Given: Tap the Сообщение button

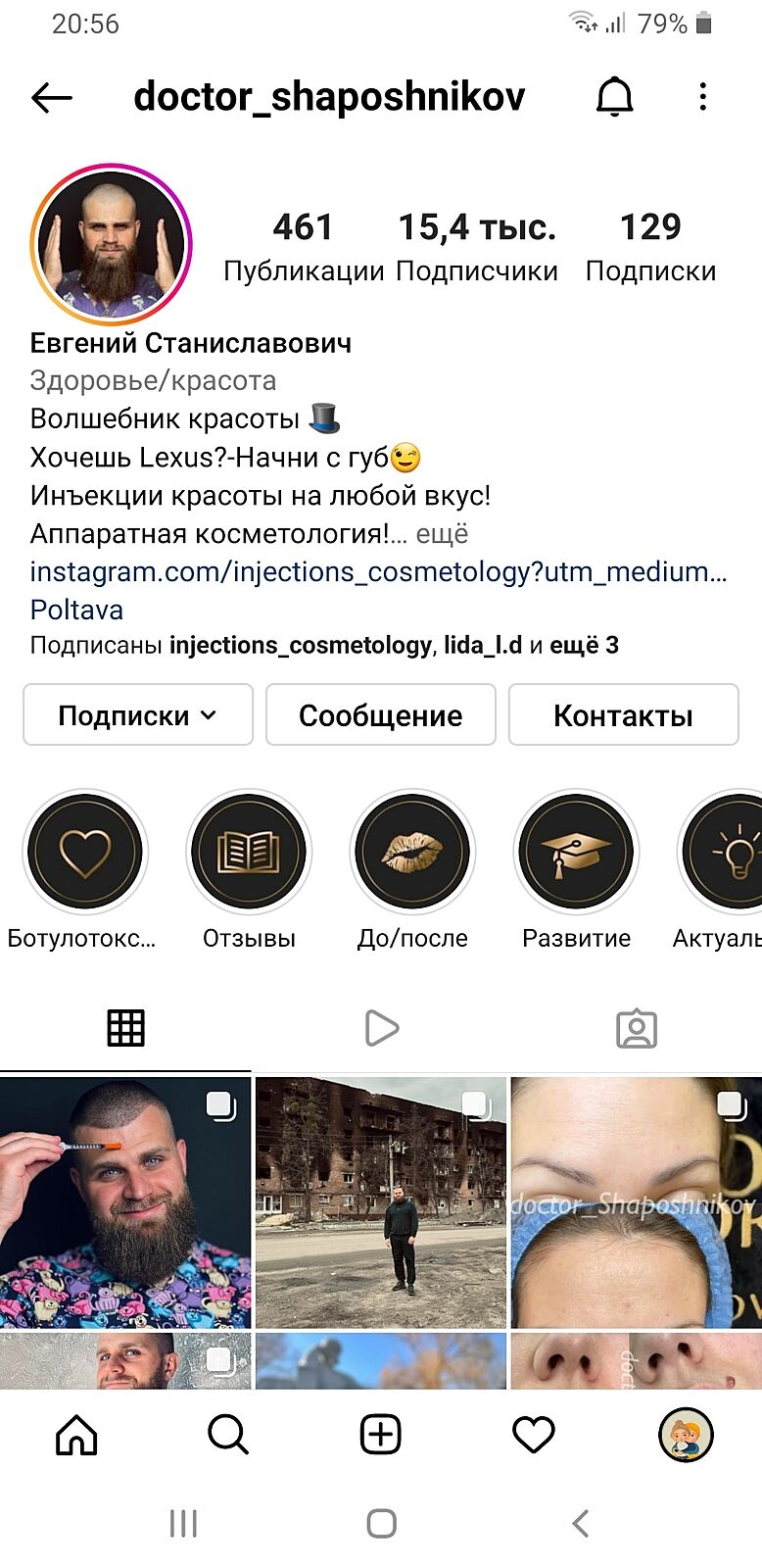Looking at the screenshot, I should click(x=380, y=715).
